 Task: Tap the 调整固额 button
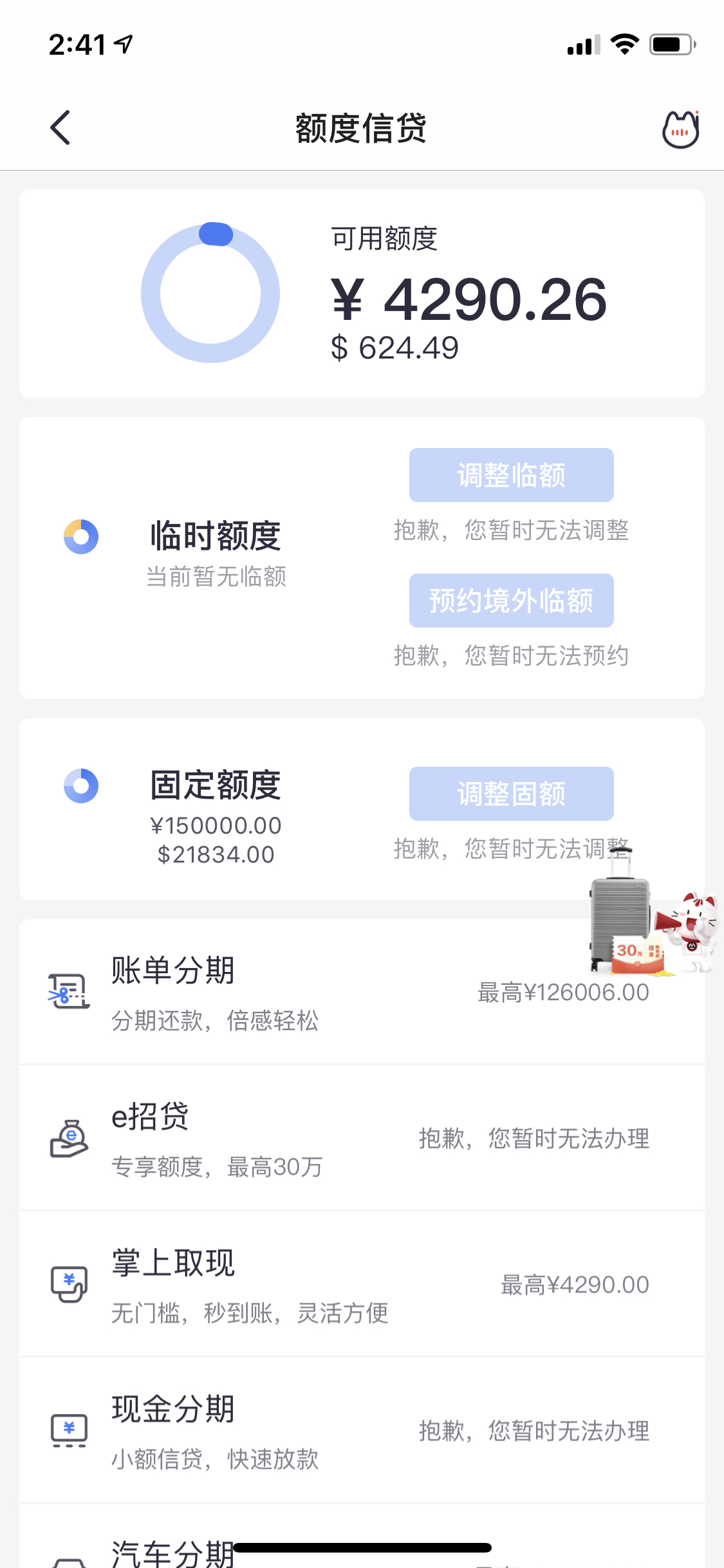tap(511, 794)
